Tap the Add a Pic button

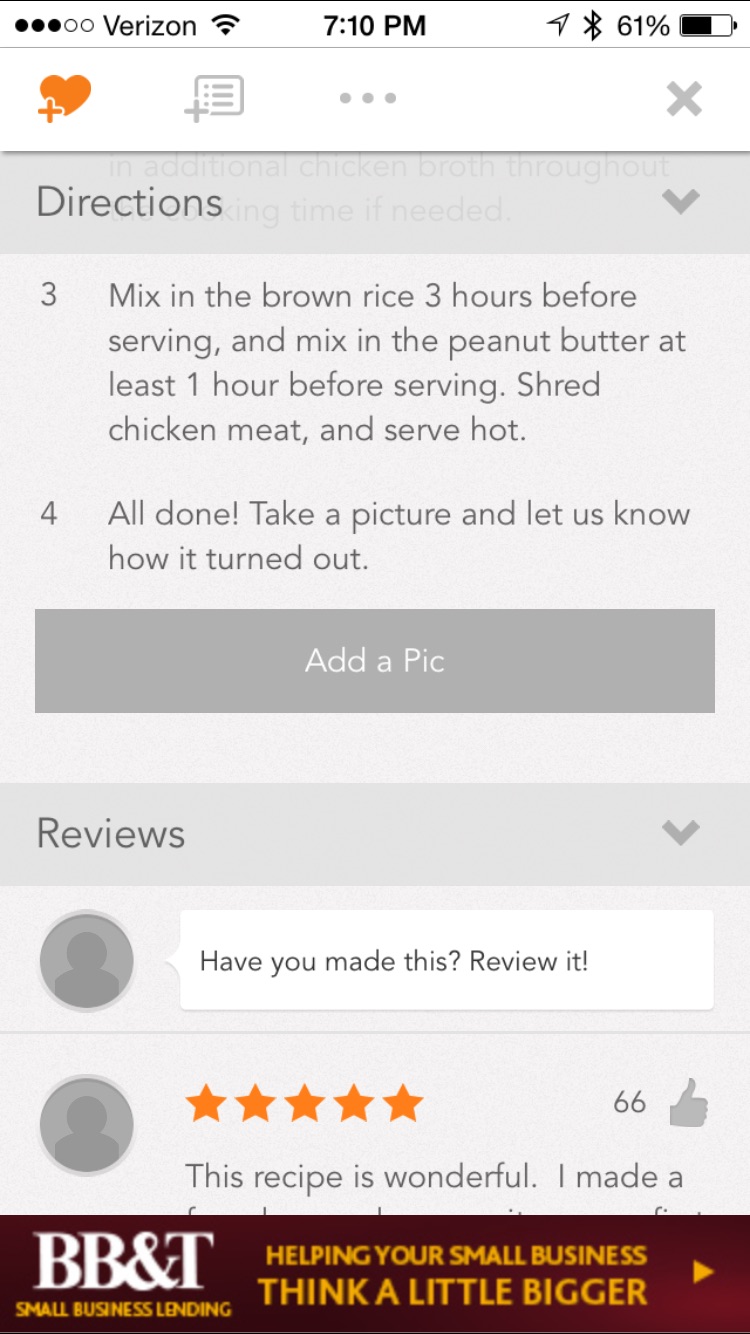point(375,661)
